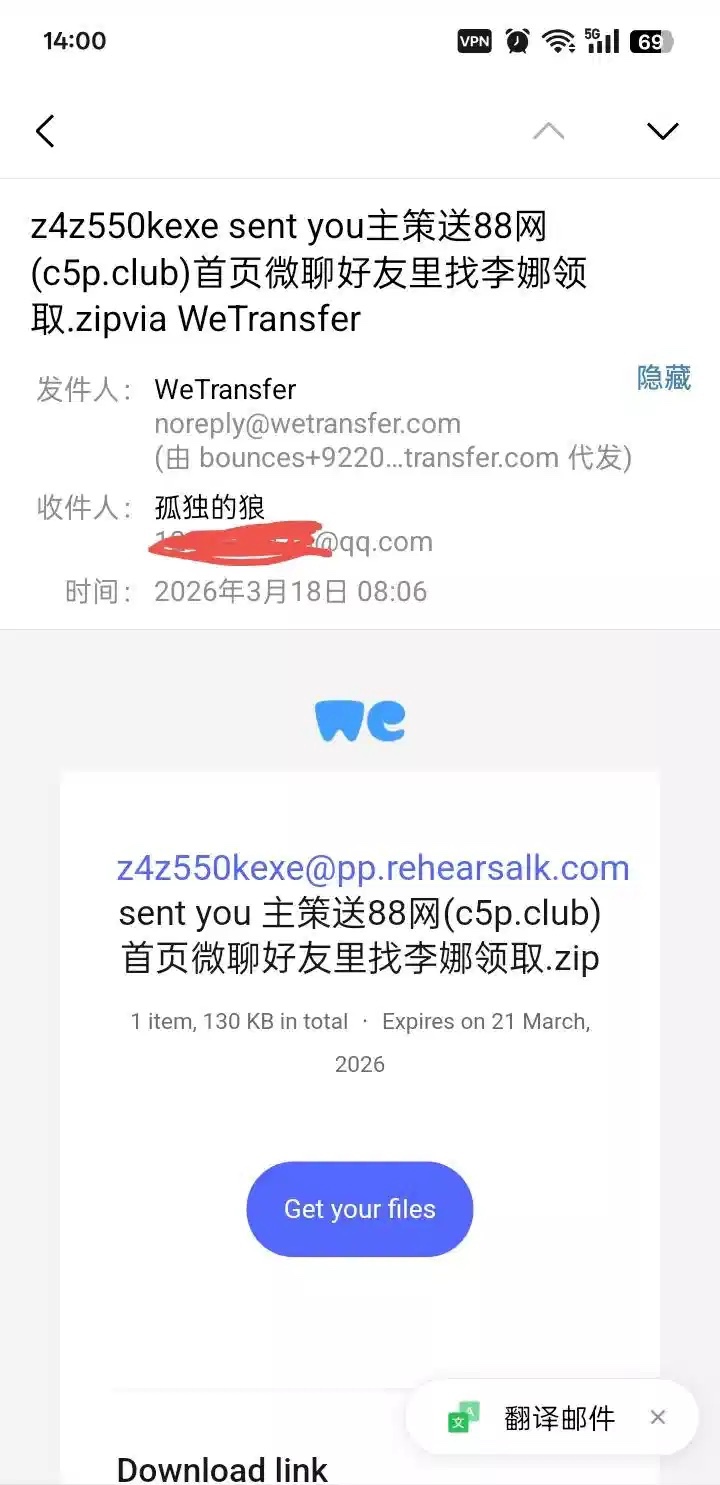This screenshot has height=1485, width=720.
Task: Open the z4z550kexe@pp.rehearsalk.com sender link
Action: click(x=373, y=868)
